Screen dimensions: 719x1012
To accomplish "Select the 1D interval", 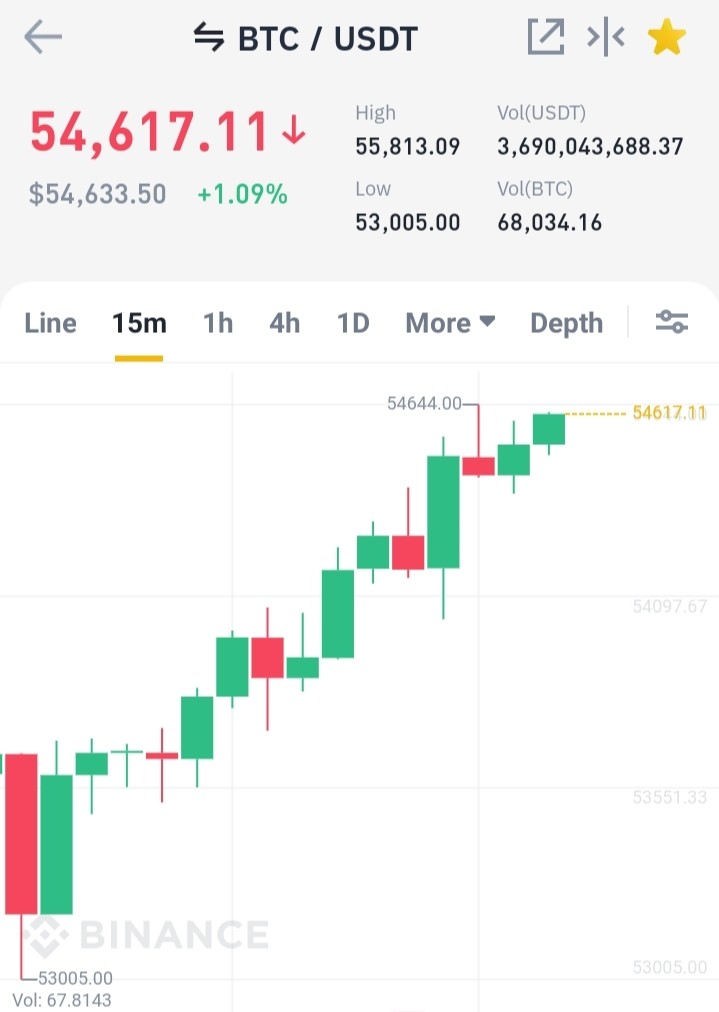I will click(x=354, y=323).
